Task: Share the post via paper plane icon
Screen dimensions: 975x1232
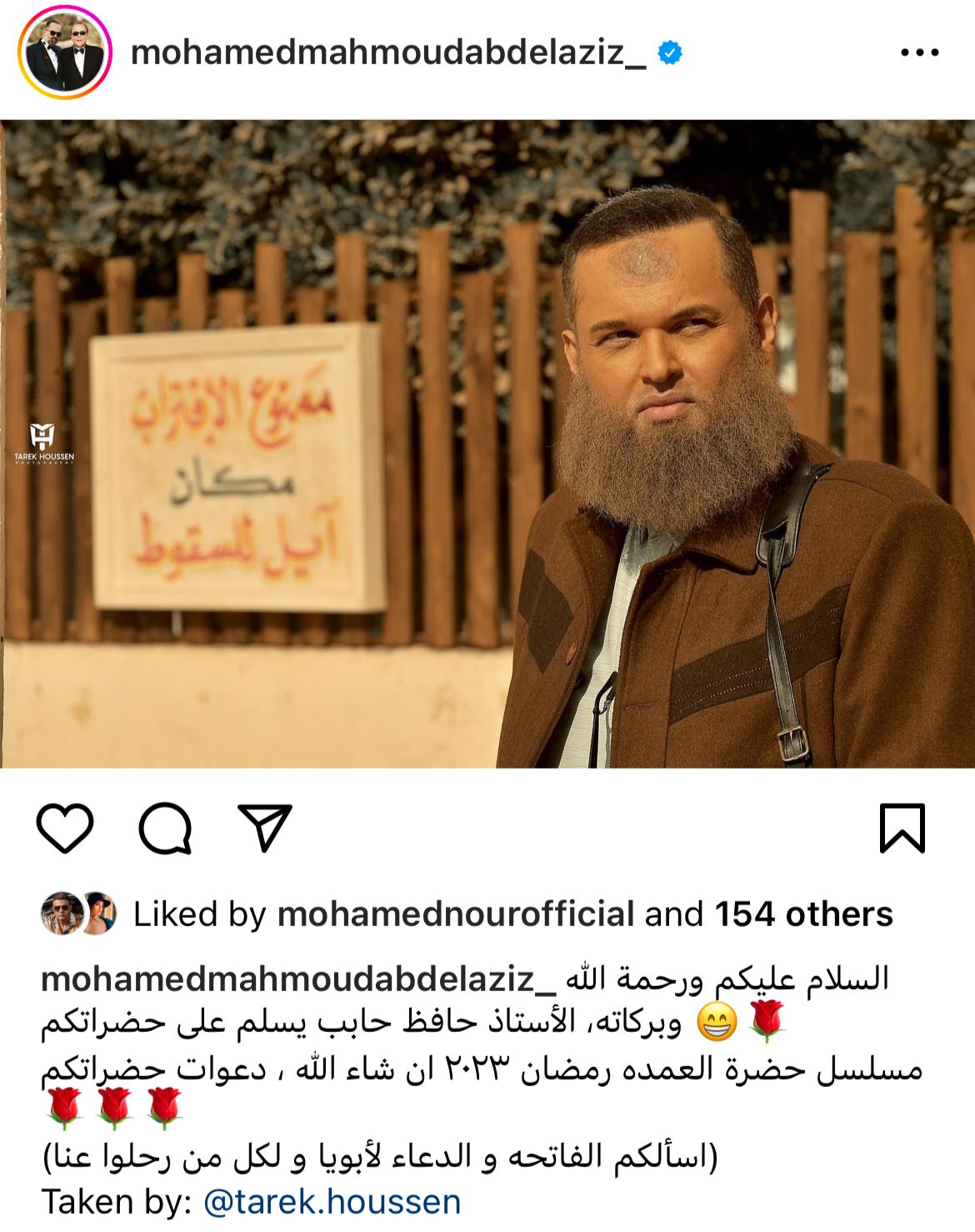Action: coord(265,827)
